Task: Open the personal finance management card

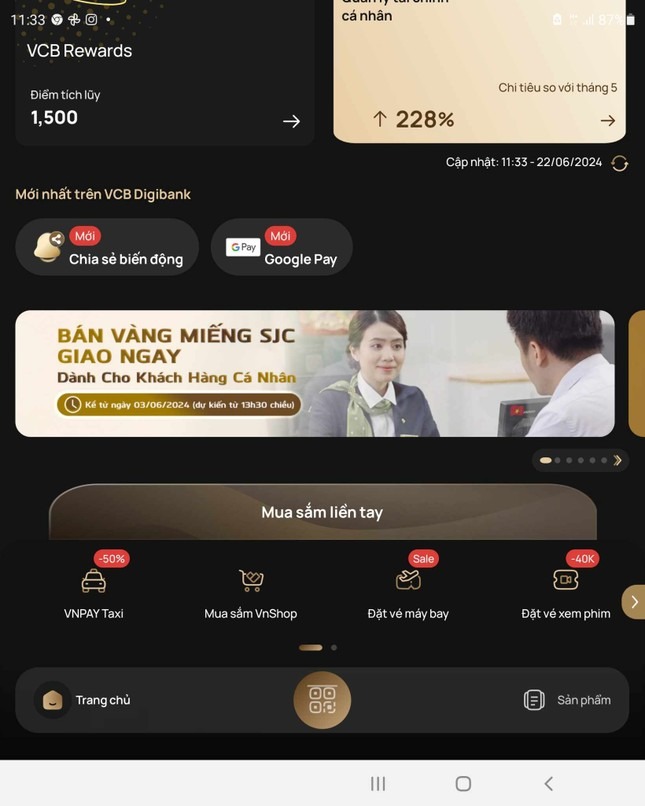Action: click(x=479, y=85)
